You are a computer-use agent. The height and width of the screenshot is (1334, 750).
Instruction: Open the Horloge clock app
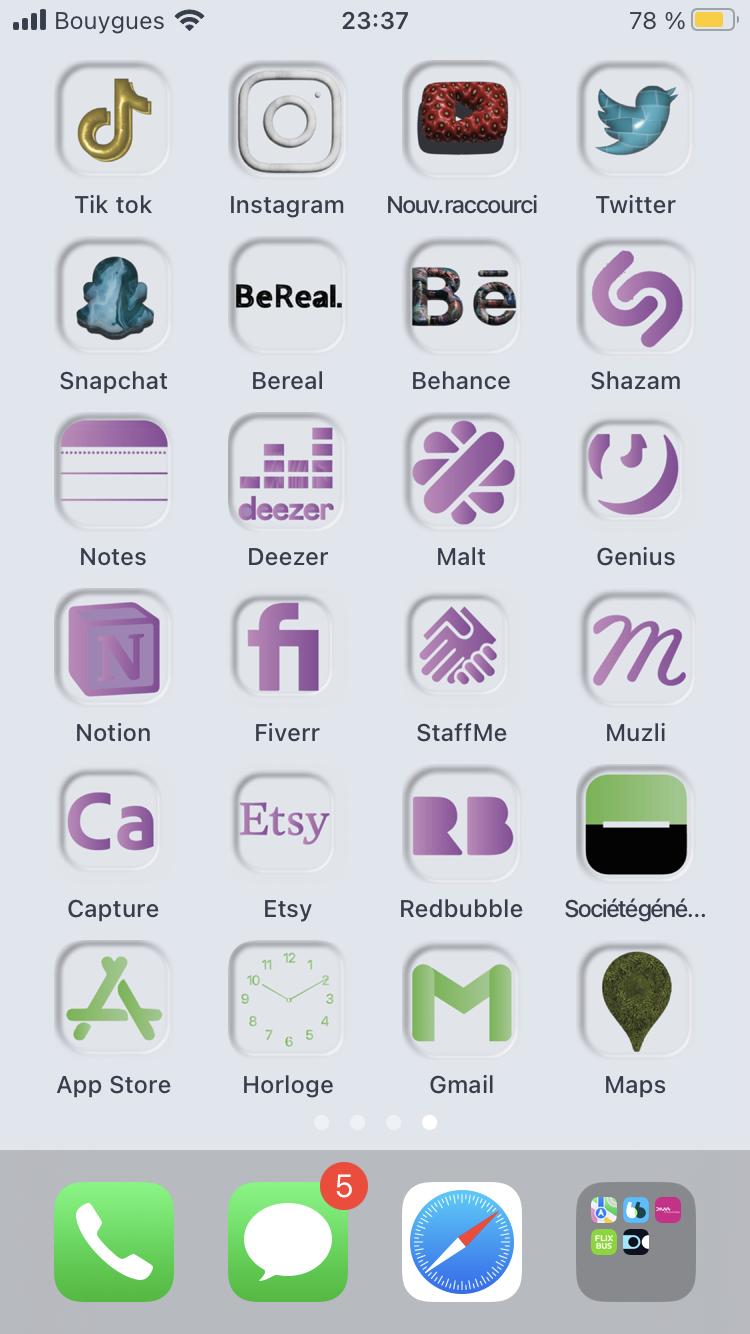click(287, 1002)
